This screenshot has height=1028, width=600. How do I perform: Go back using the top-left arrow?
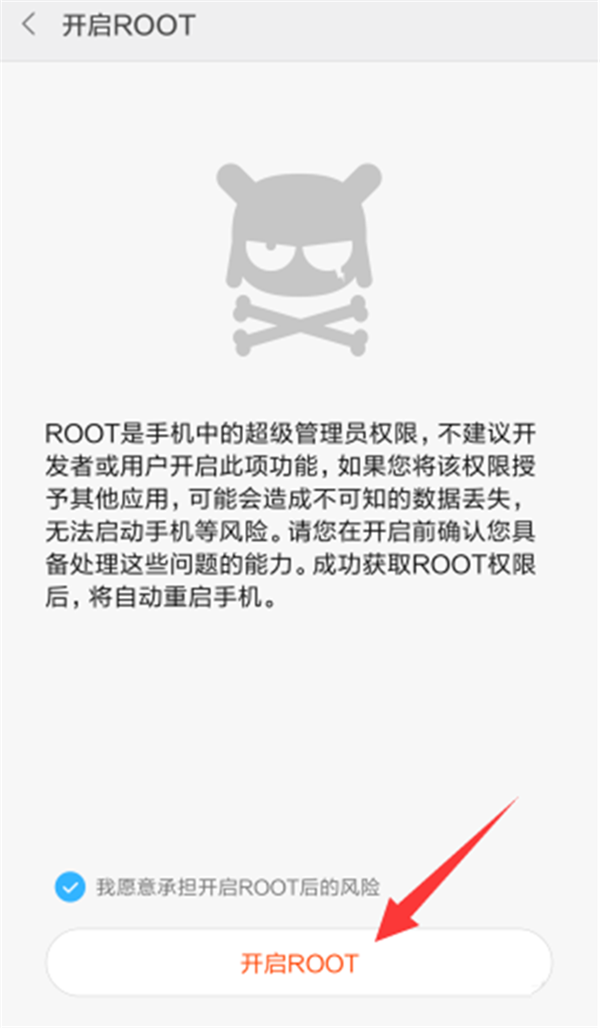pyautogui.click(x=29, y=26)
